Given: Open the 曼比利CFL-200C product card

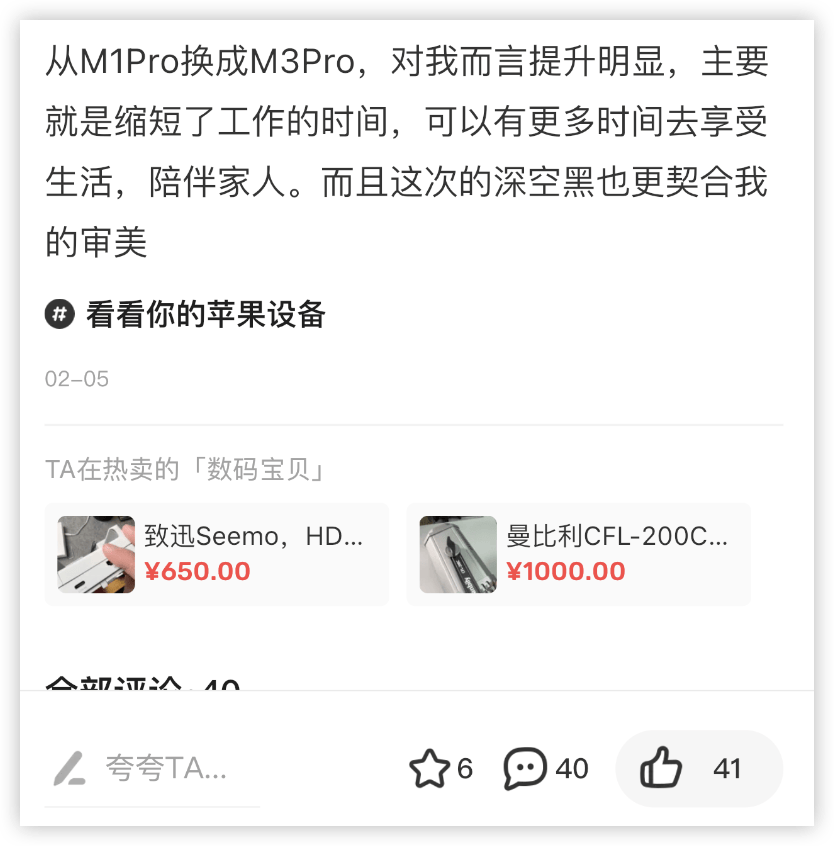Looking at the screenshot, I should [577, 554].
